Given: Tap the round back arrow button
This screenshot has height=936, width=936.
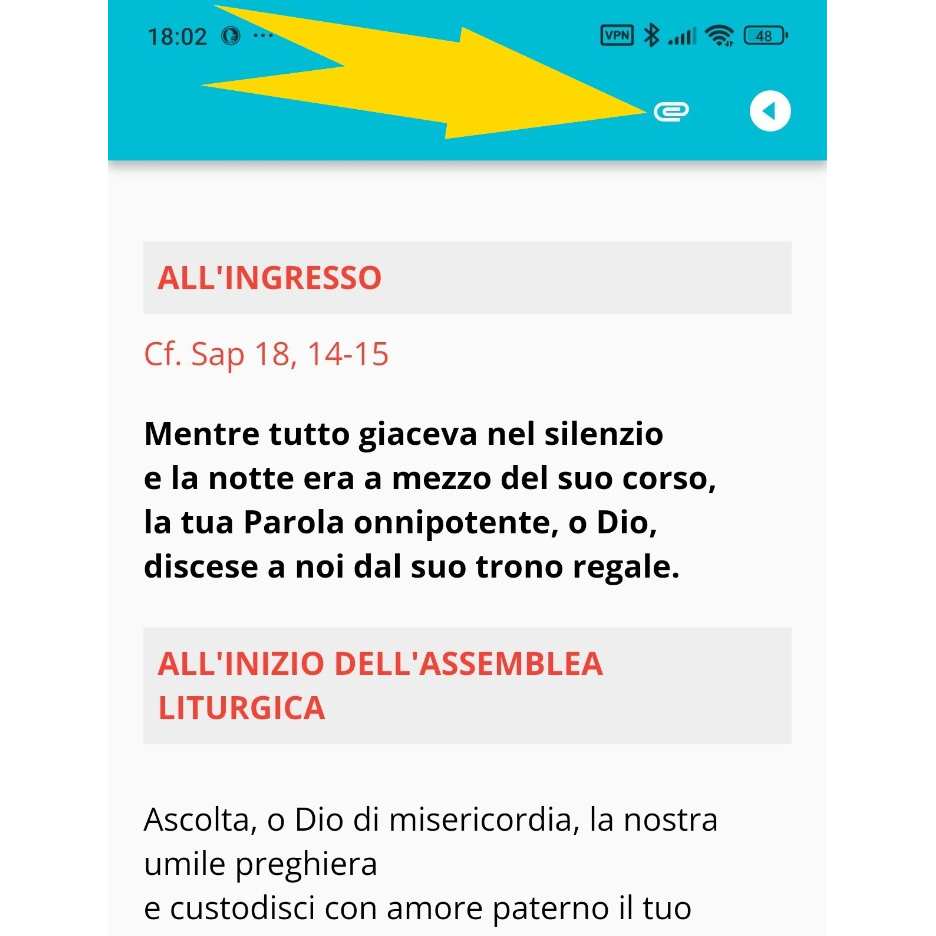Looking at the screenshot, I should (x=769, y=111).
